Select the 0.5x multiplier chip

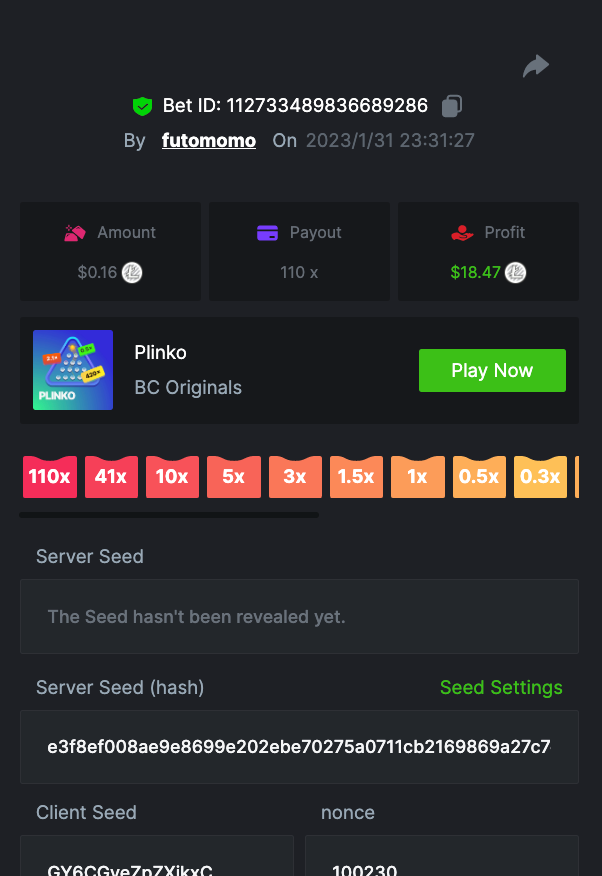[479, 477]
